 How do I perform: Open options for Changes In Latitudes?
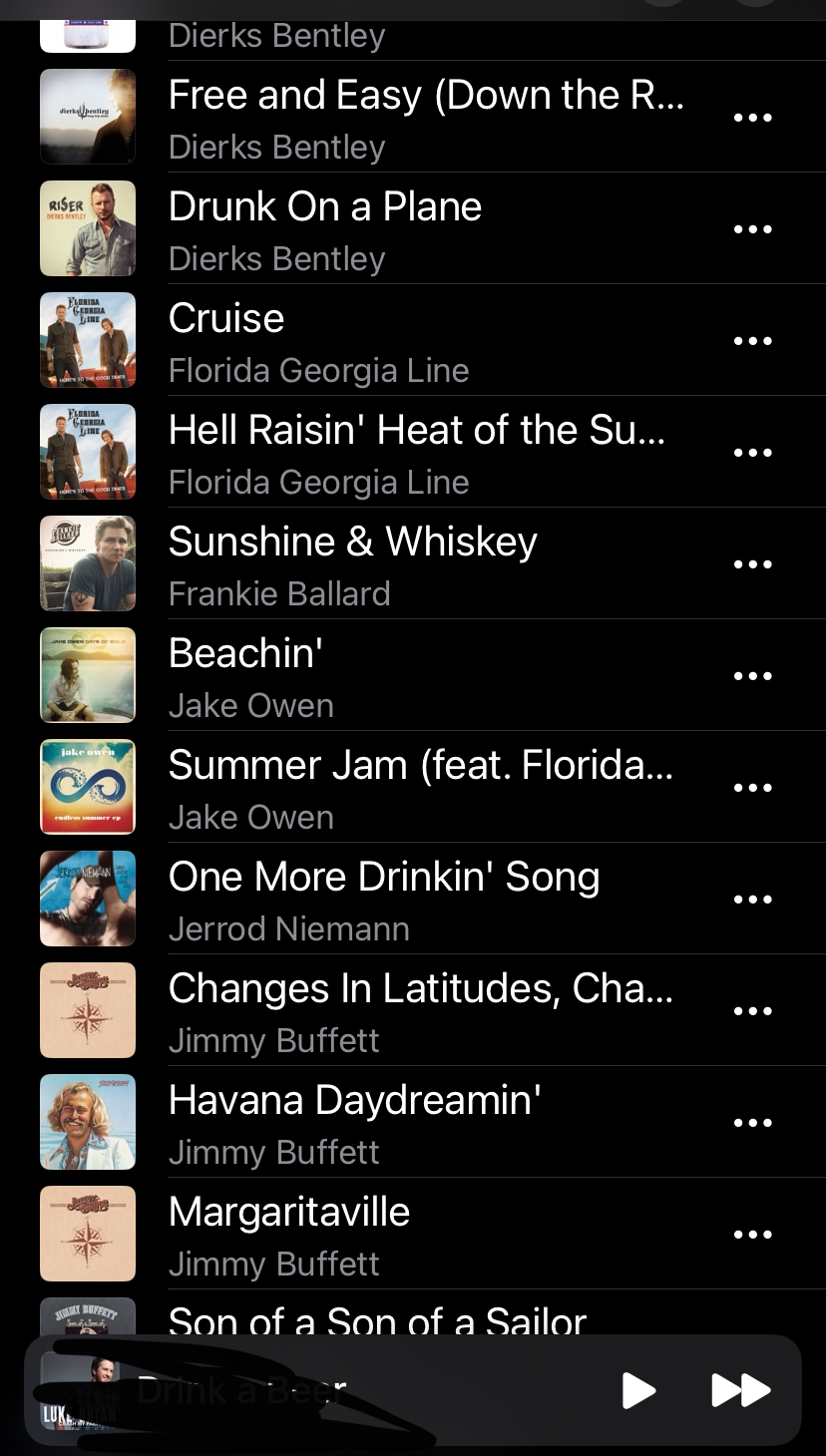coord(752,1011)
